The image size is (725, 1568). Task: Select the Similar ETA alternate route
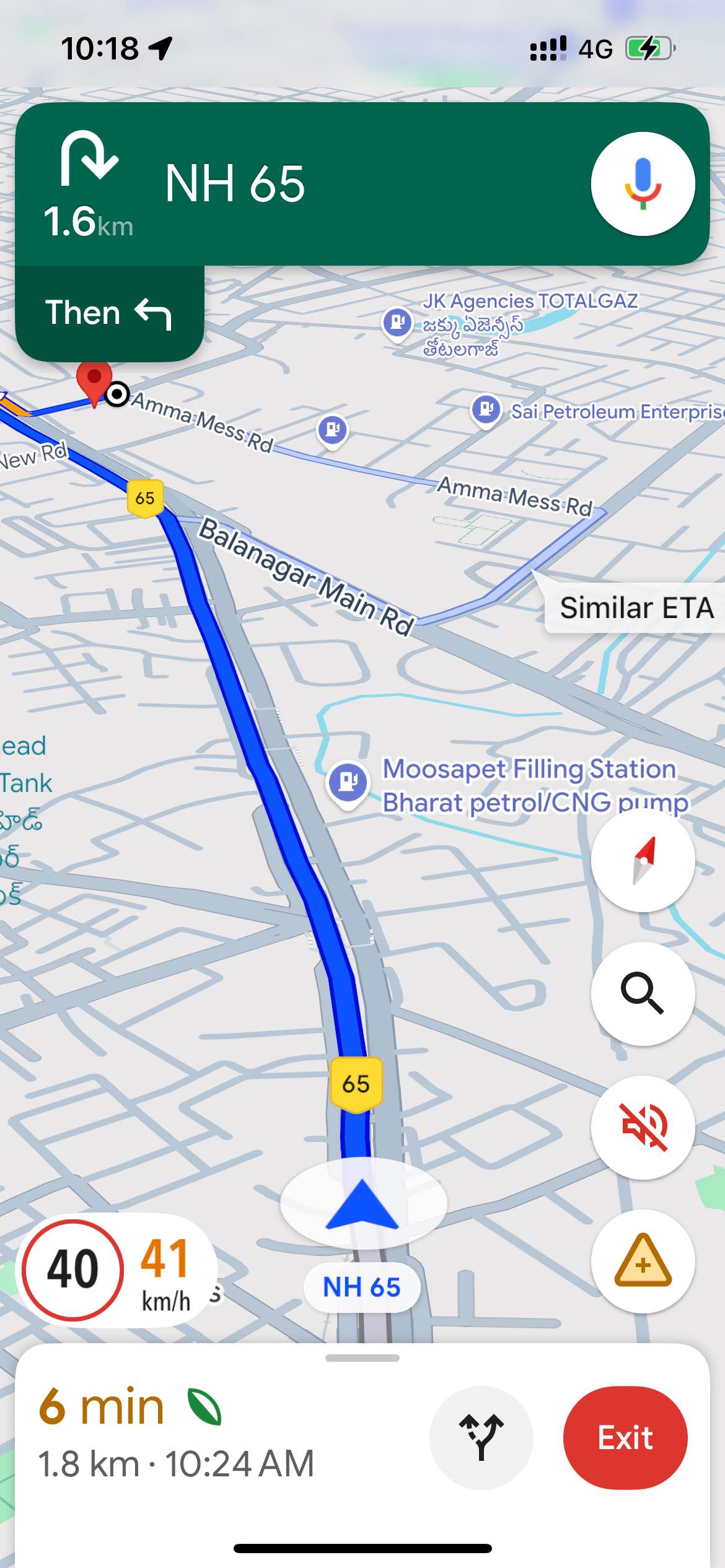(635, 608)
